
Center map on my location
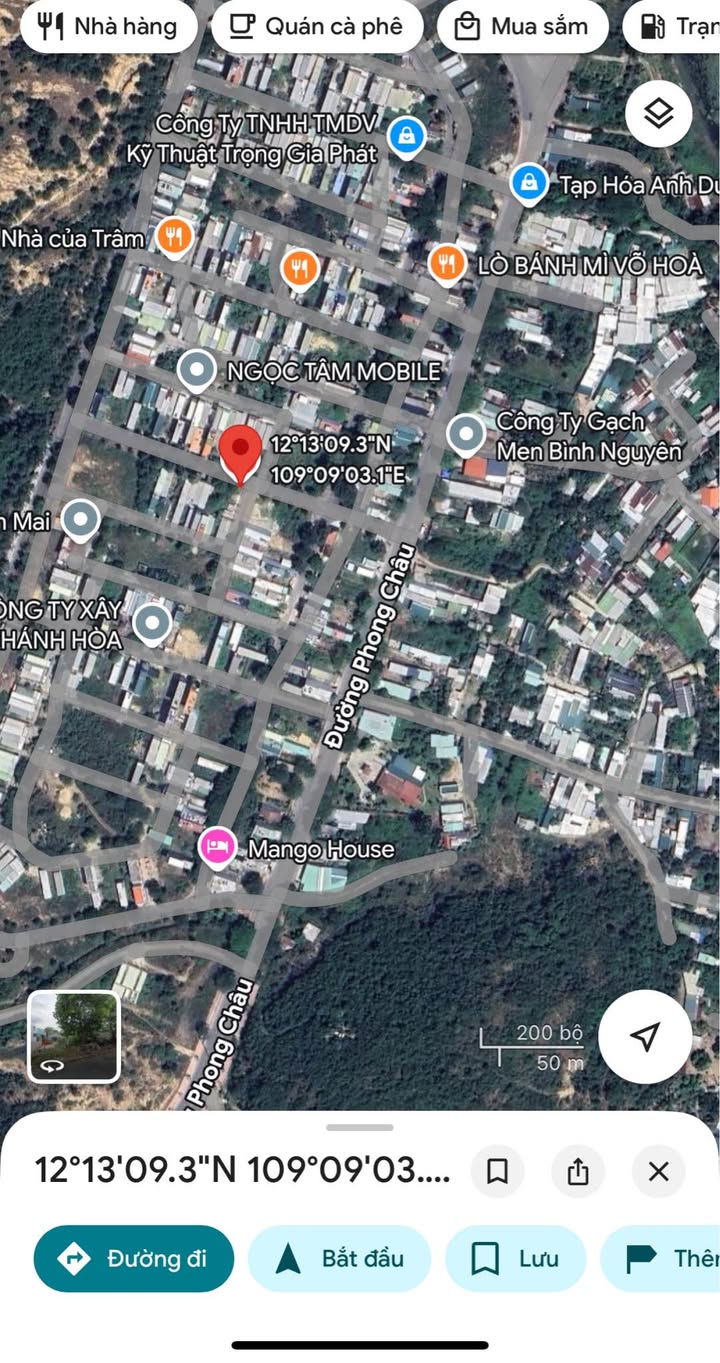point(645,1037)
